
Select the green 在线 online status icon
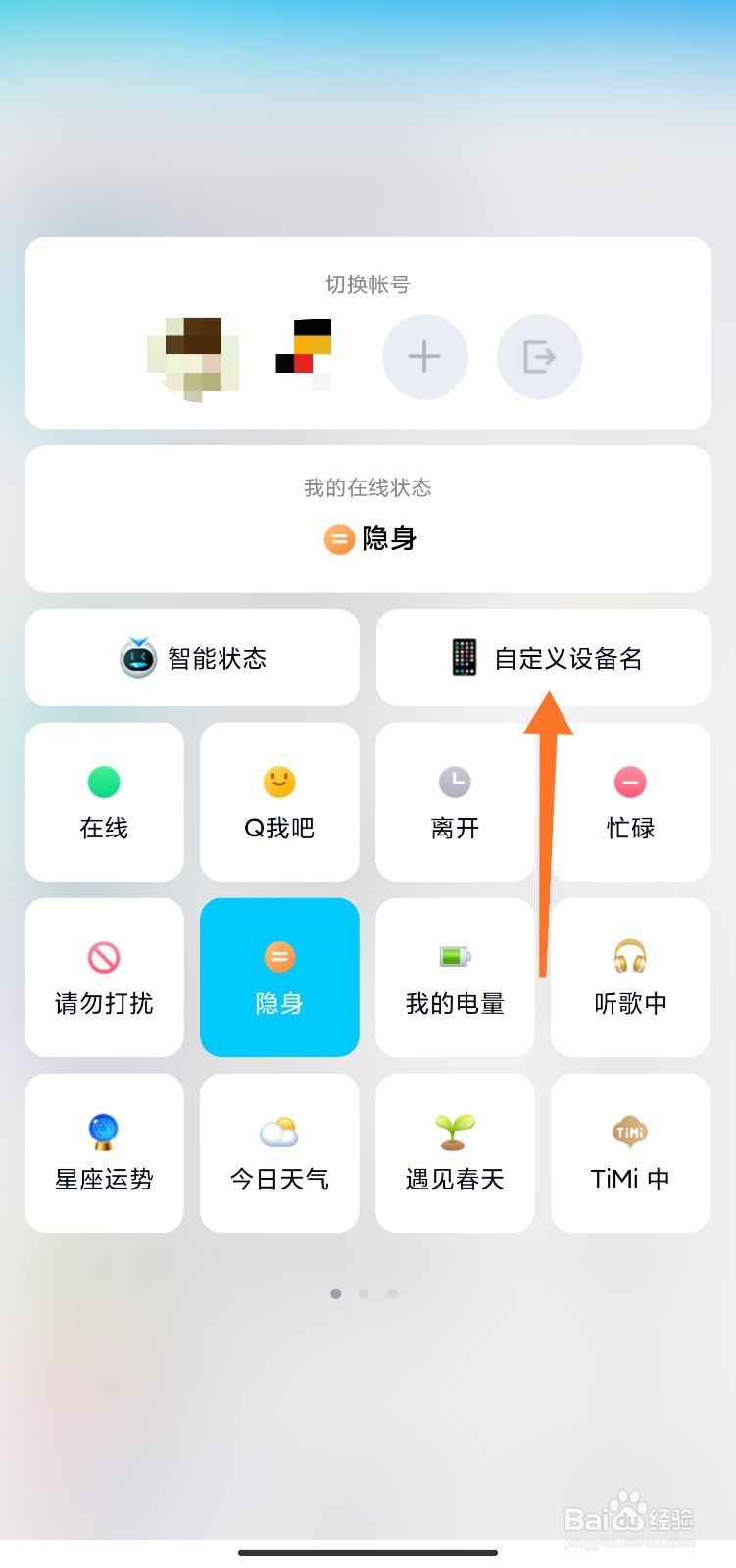pos(103,783)
